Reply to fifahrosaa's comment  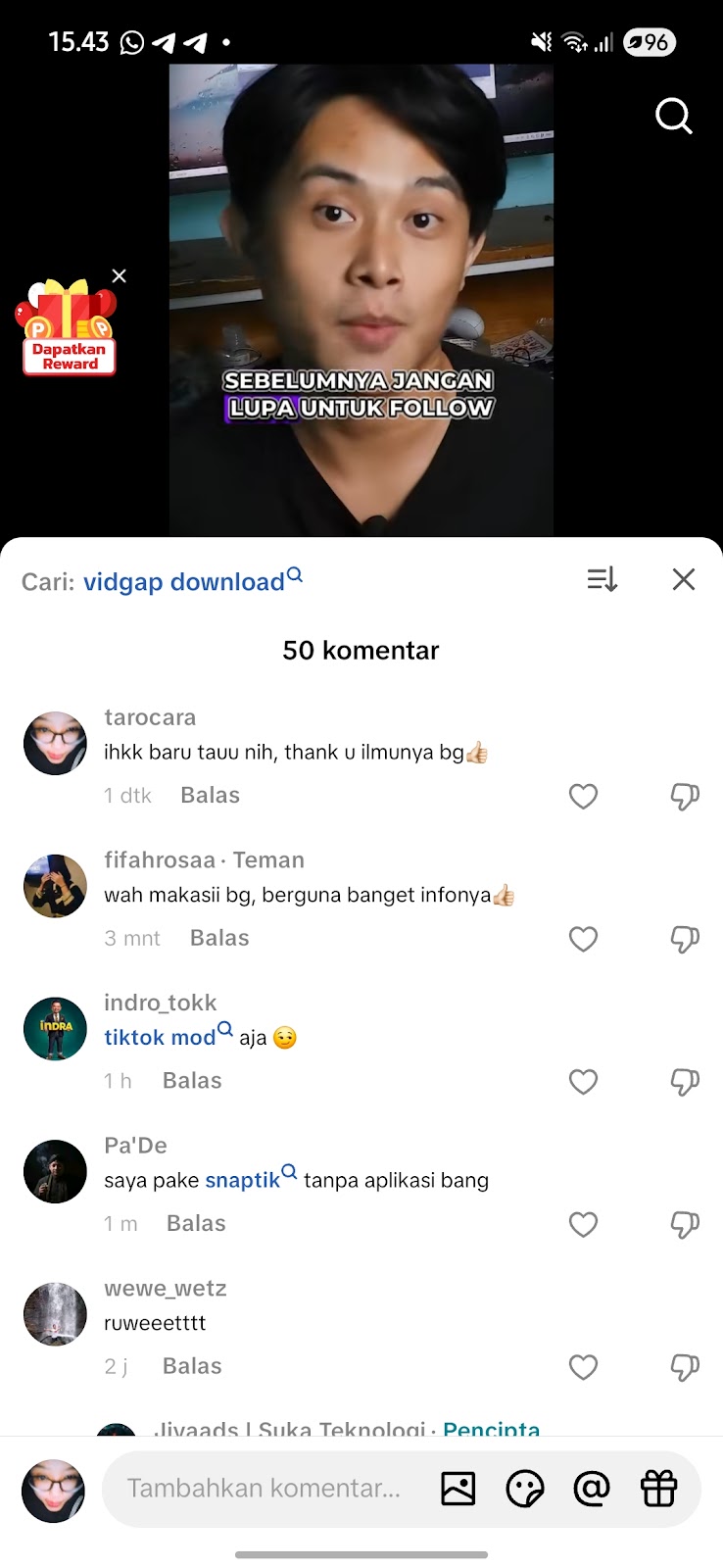tap(219, 938)
